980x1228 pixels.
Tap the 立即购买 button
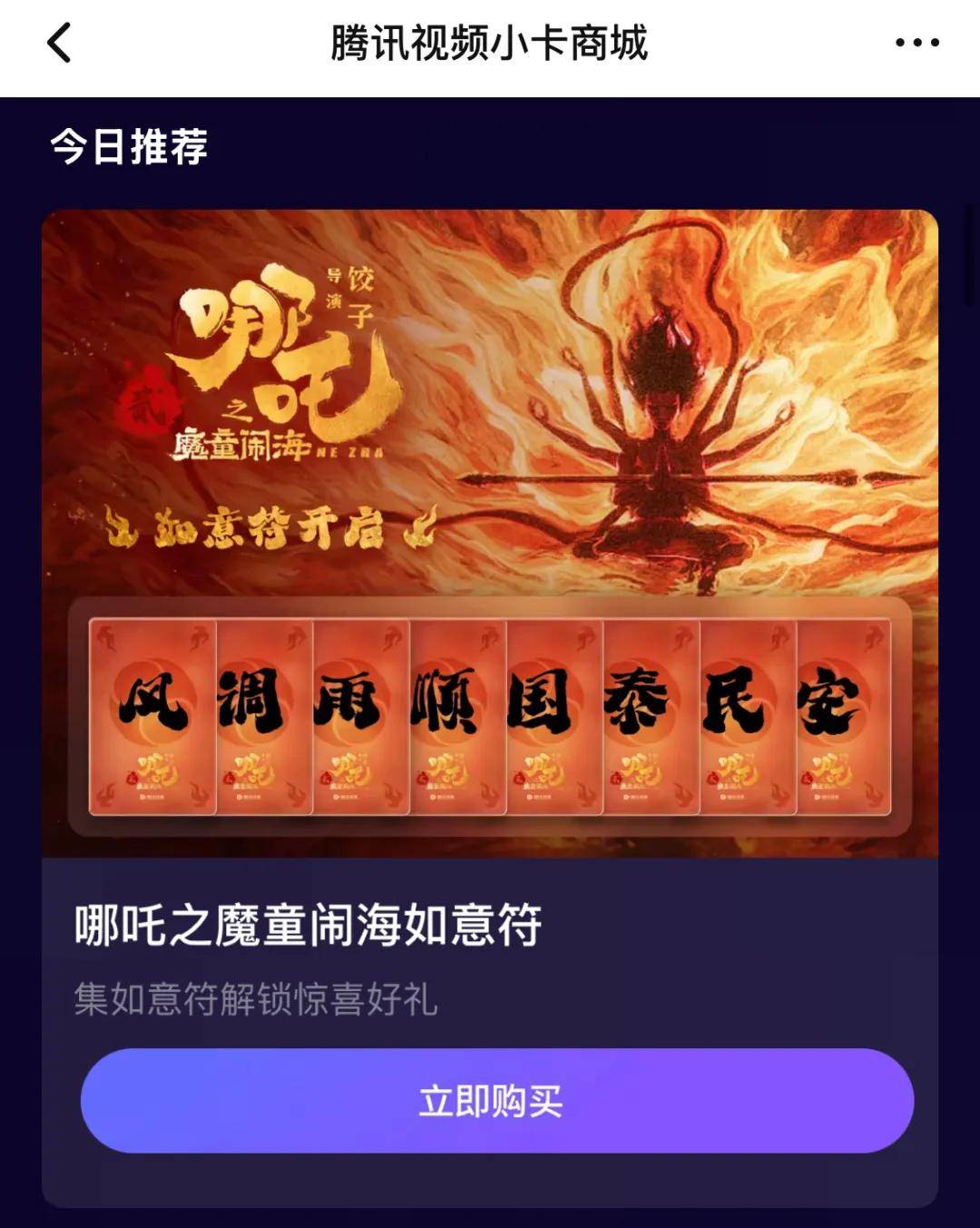(496, 1100)
